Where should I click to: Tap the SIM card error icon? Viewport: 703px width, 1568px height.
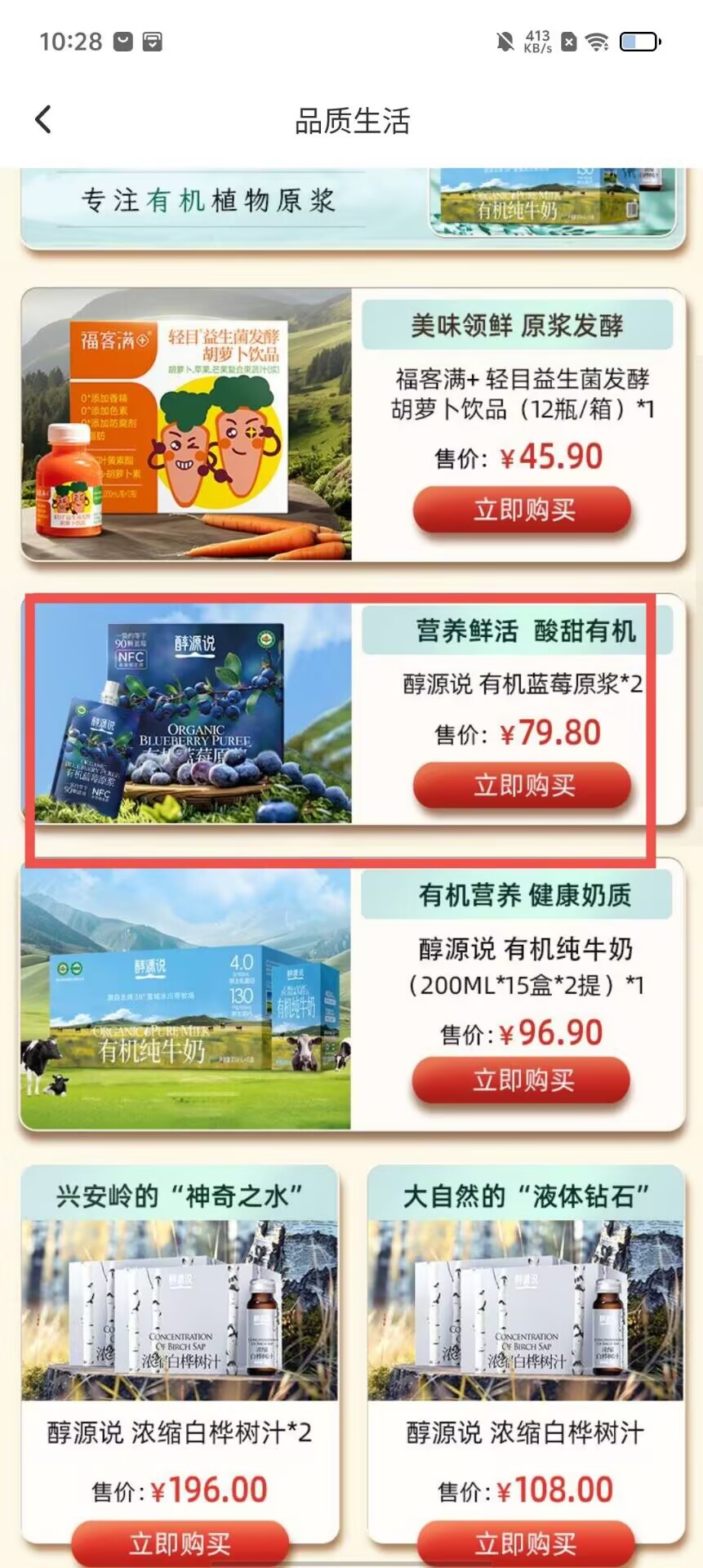click(x=569, y=41)
